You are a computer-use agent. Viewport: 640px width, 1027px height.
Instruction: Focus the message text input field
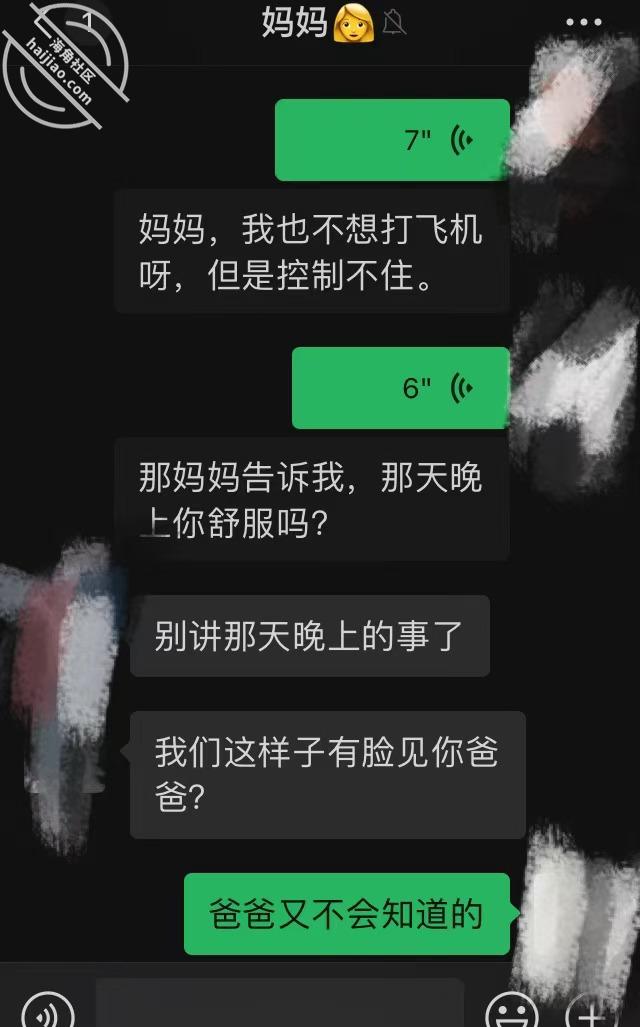280,1003
